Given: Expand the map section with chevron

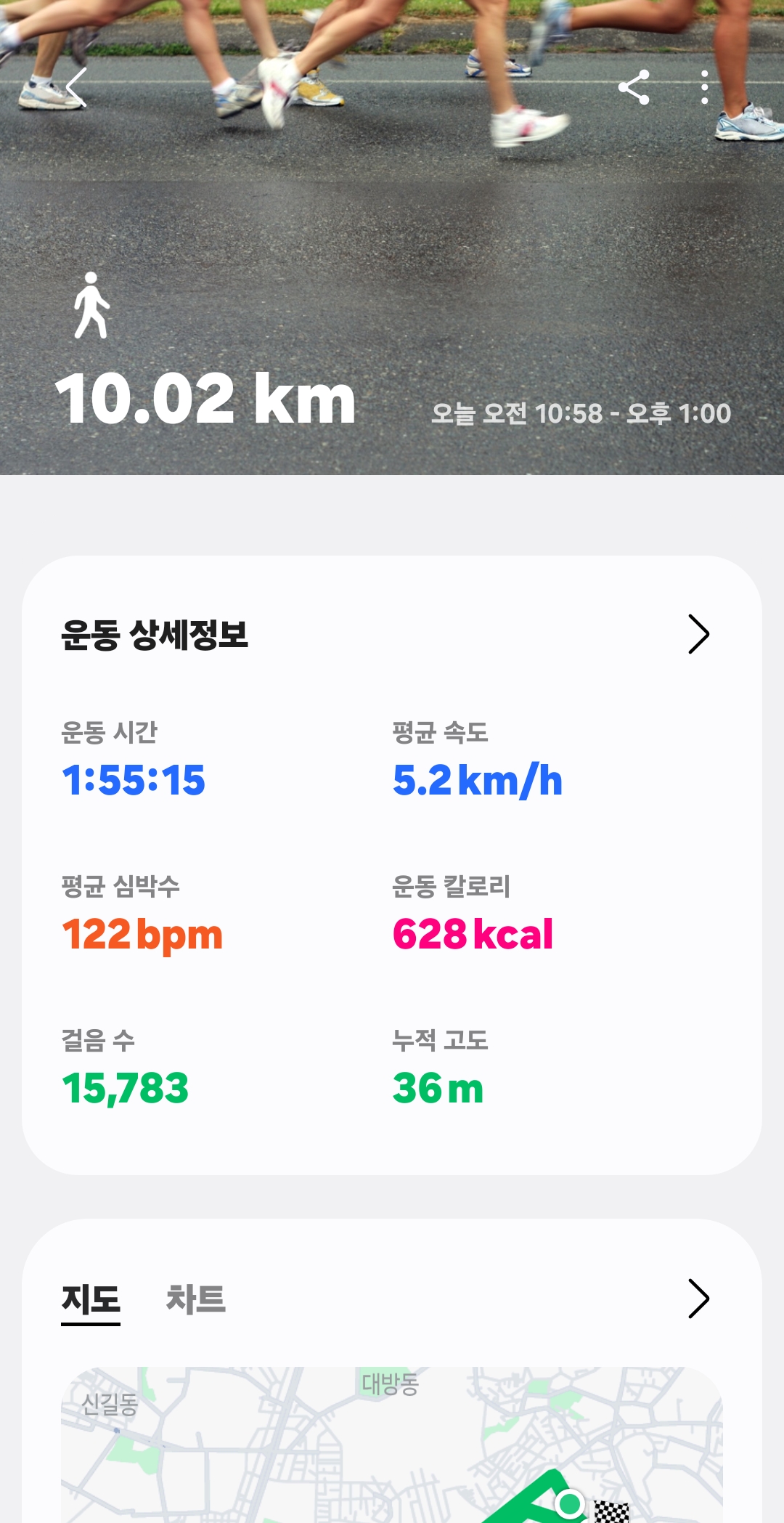Looking at the screenshot, I should (x=698, y=1299).
